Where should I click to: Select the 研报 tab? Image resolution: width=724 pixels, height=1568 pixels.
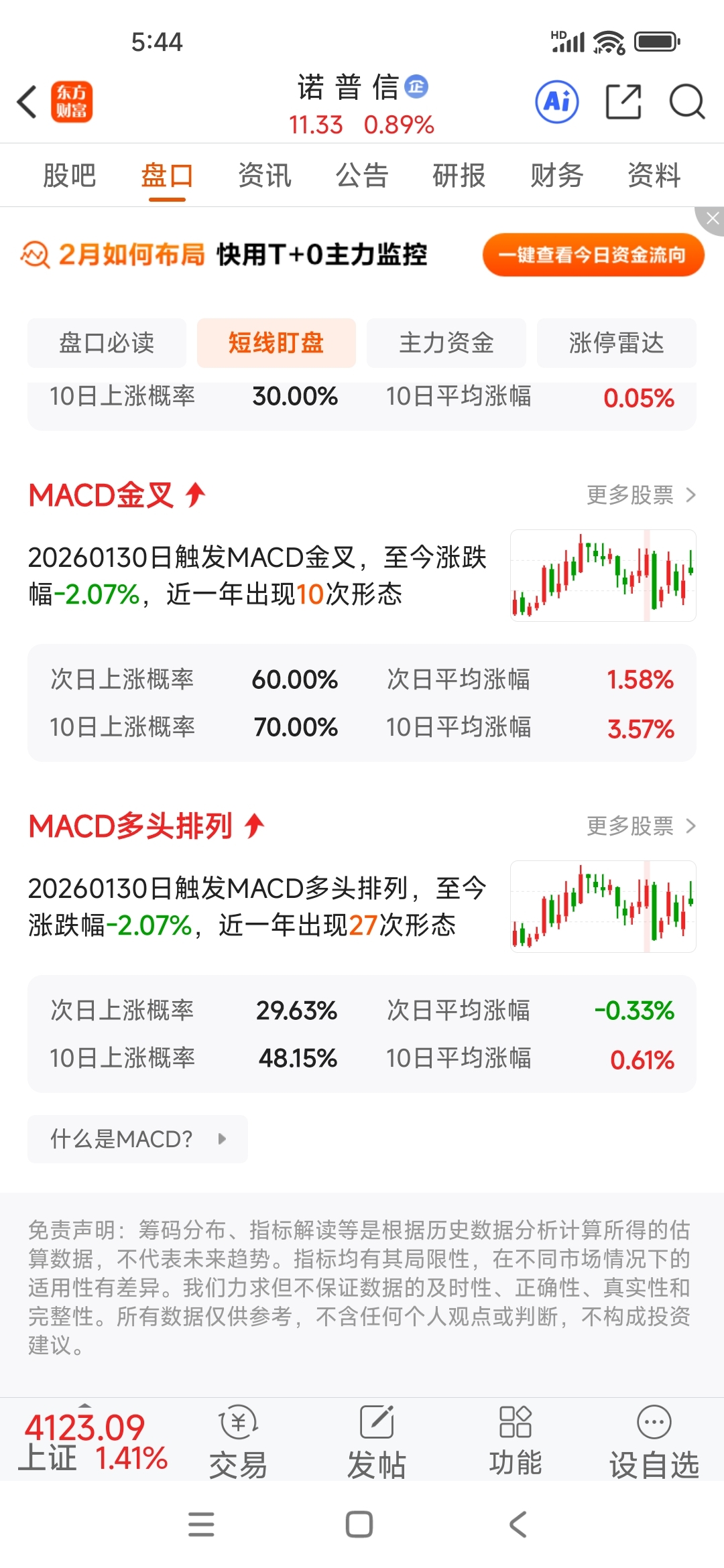(459, 176)
